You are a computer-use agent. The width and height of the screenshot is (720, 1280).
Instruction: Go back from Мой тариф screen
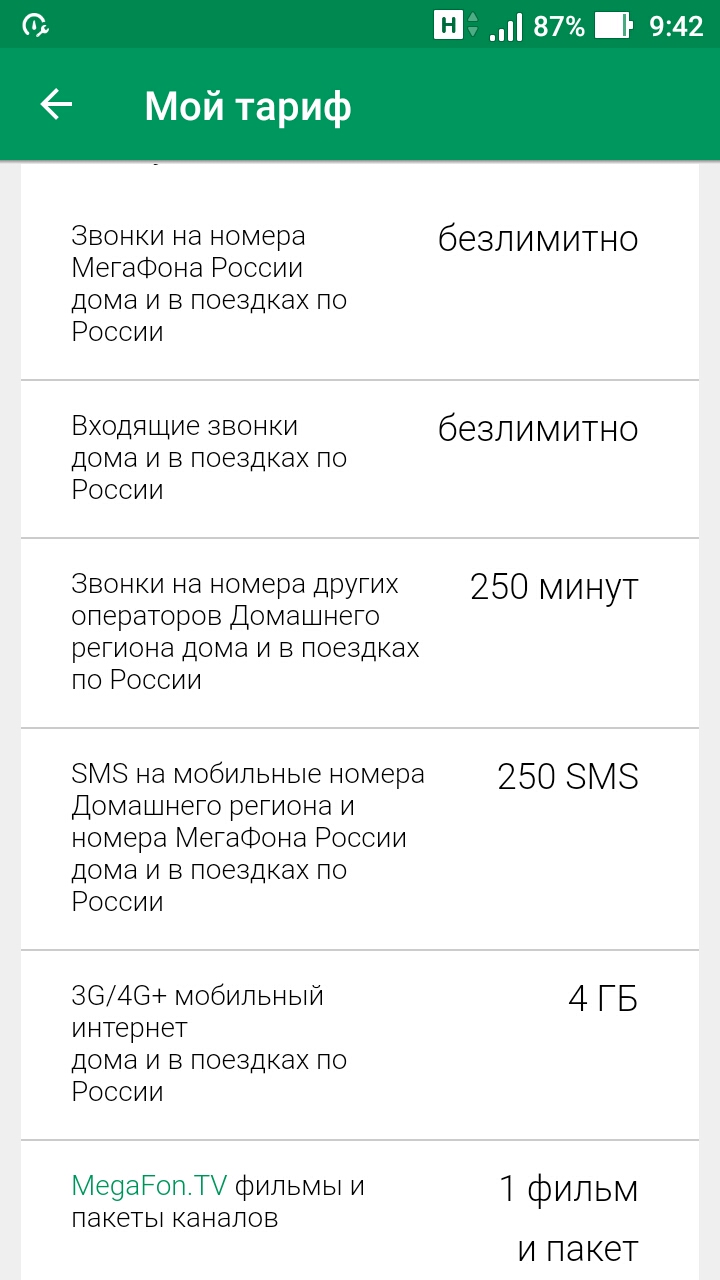click(56, 105)
